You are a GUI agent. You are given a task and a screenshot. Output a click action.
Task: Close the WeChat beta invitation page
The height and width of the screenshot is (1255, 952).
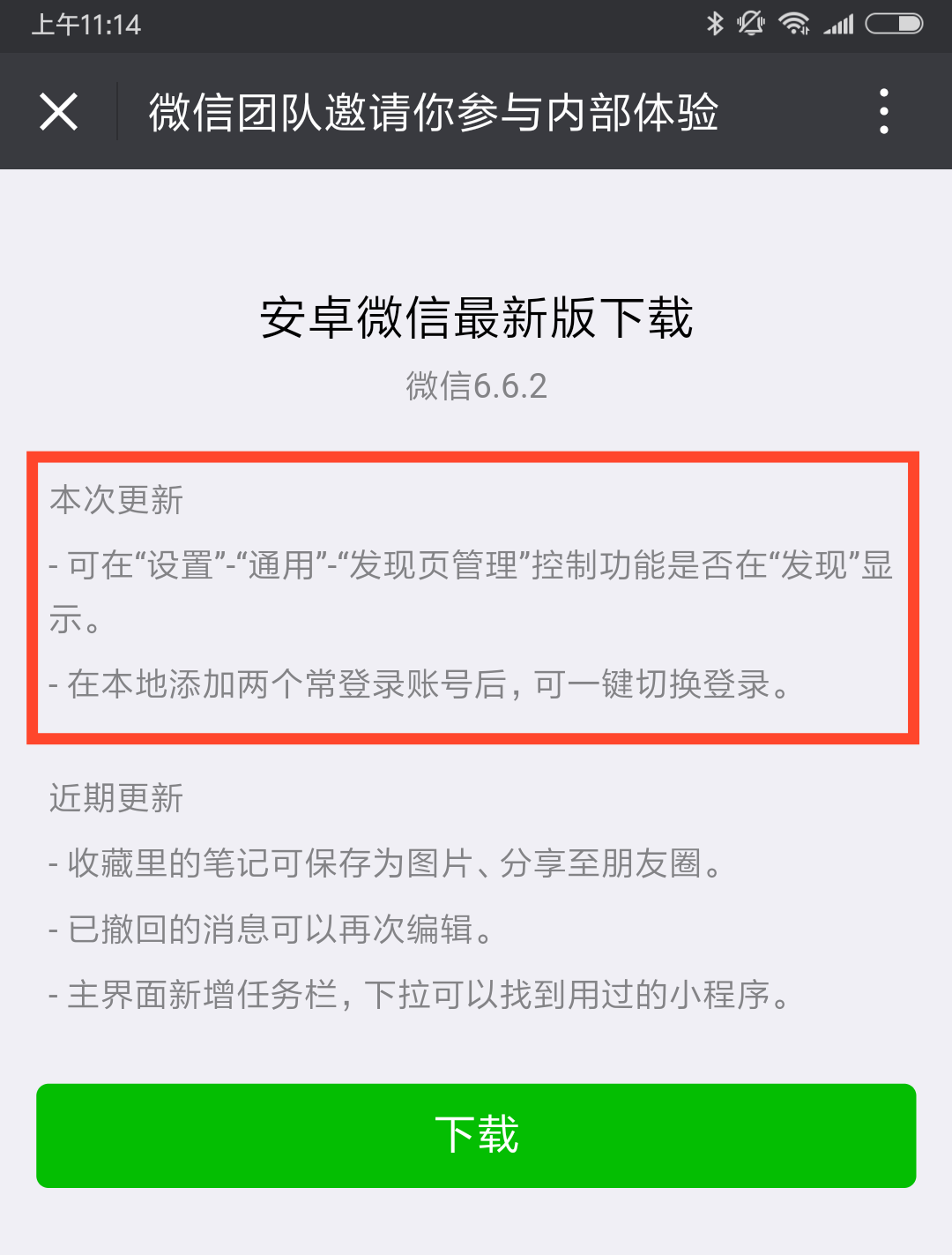(x=59, y=112)
